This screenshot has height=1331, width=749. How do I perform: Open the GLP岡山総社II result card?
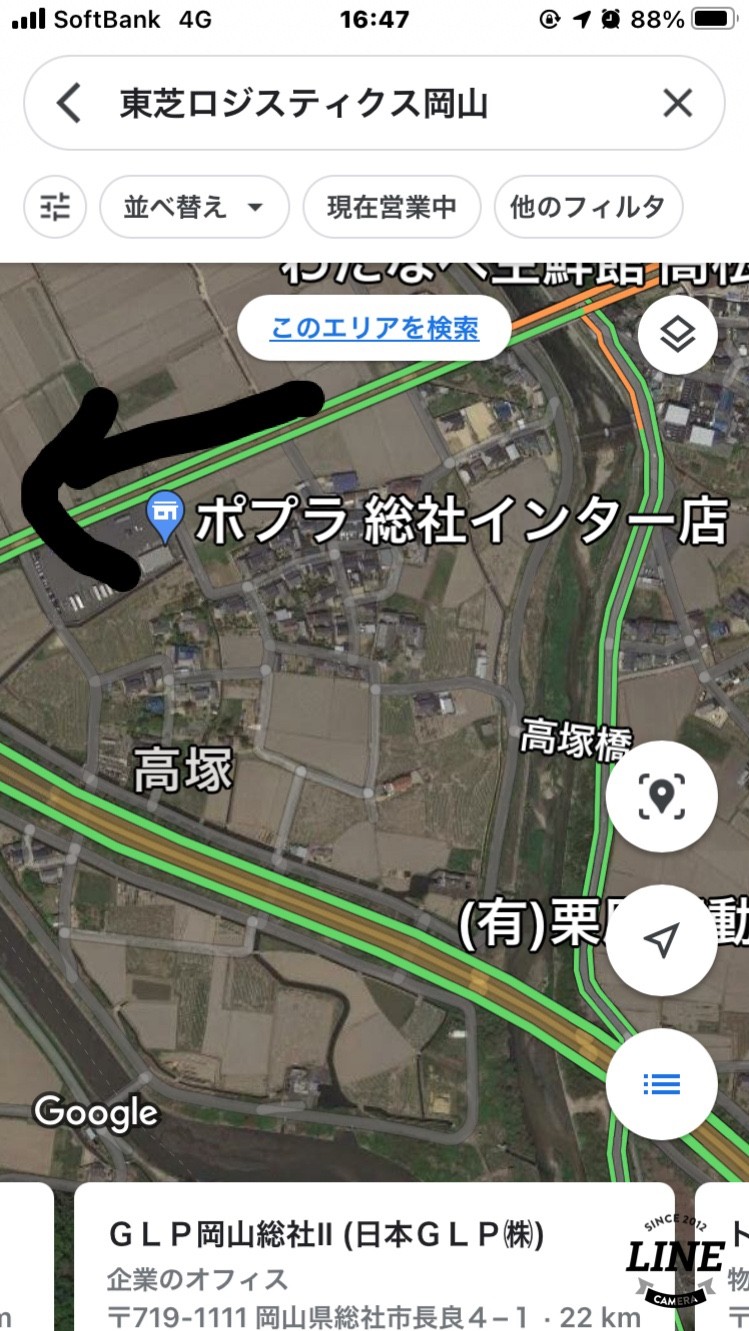[374, 1257]
